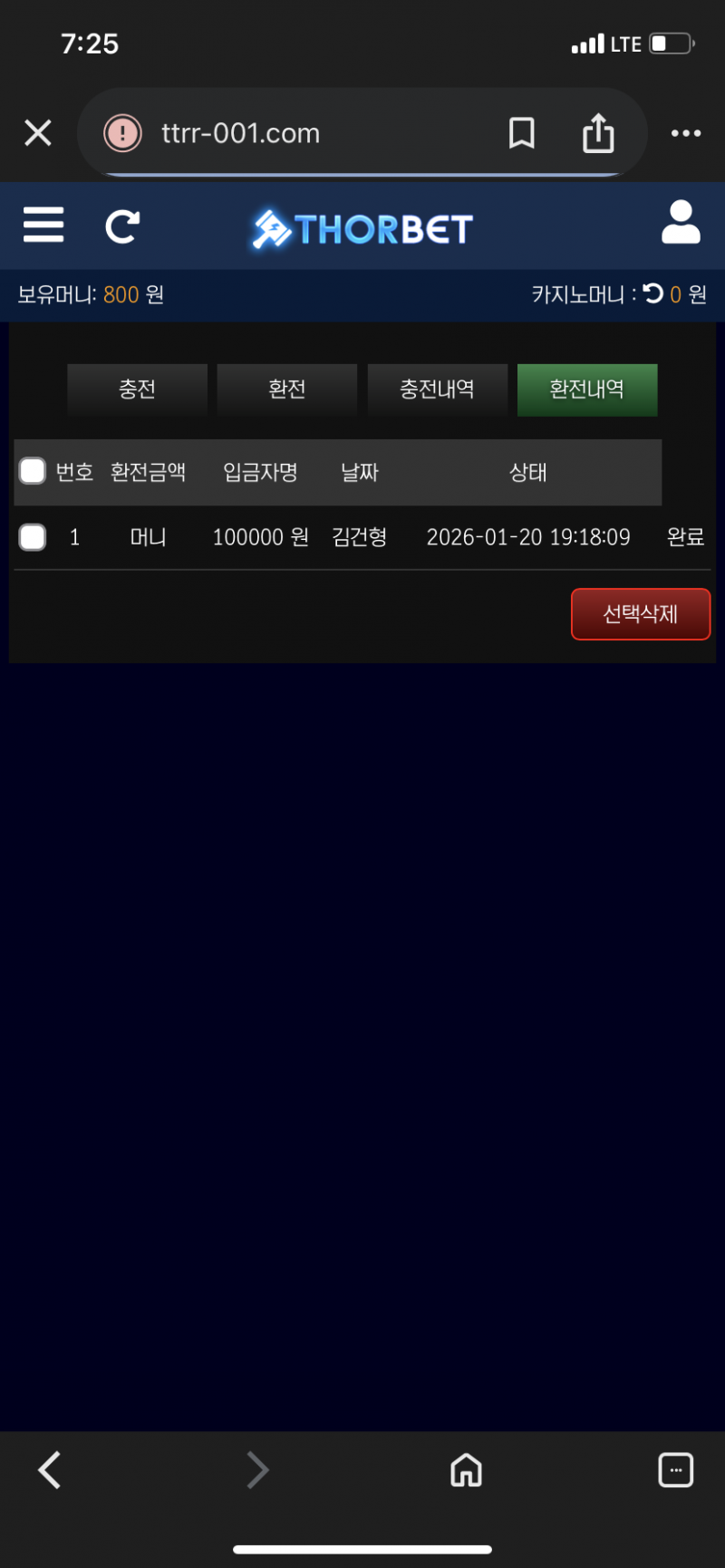Viewport: 725px width, 1568px height.
Task: Open the user profile icon
Action: (x=681, y=224)
